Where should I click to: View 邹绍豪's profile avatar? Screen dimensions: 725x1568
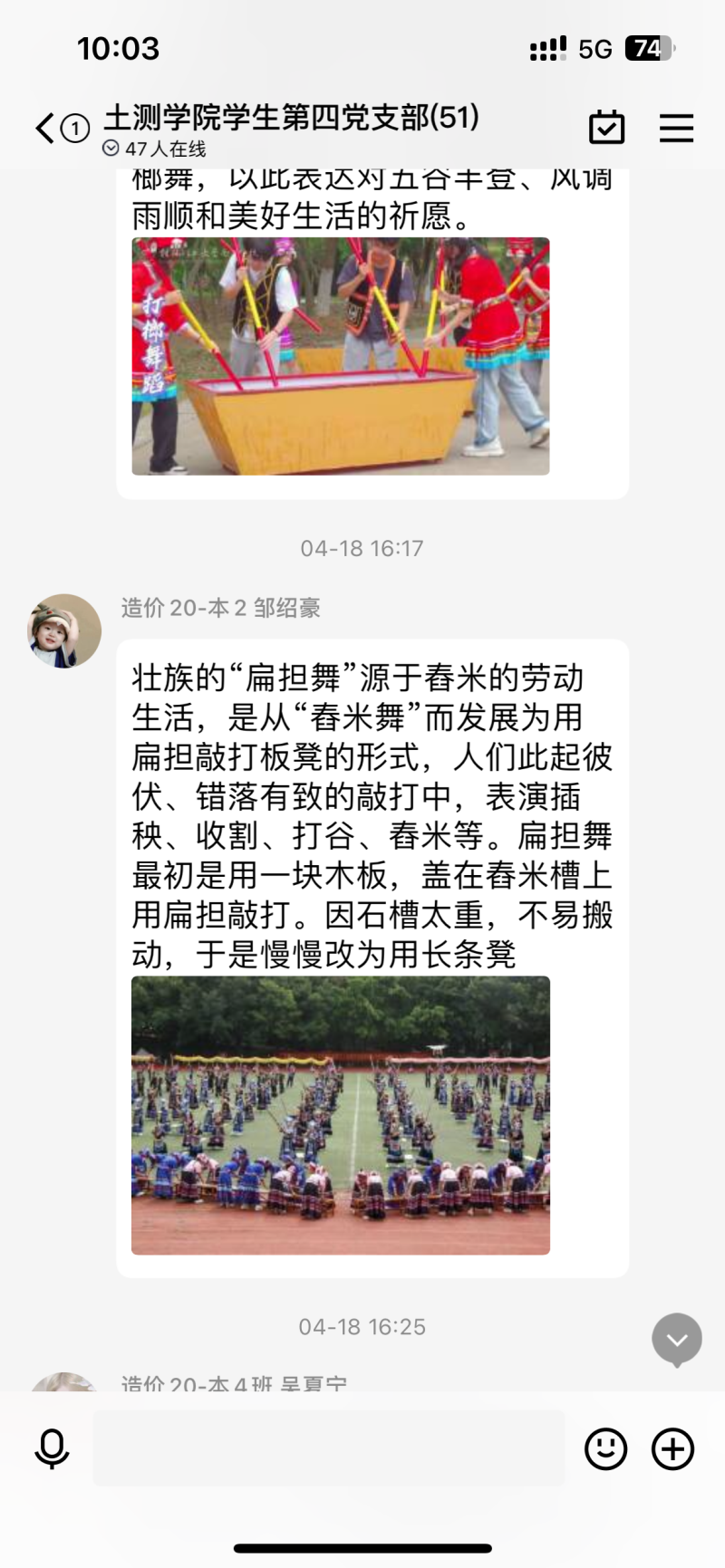coord(64,631)
